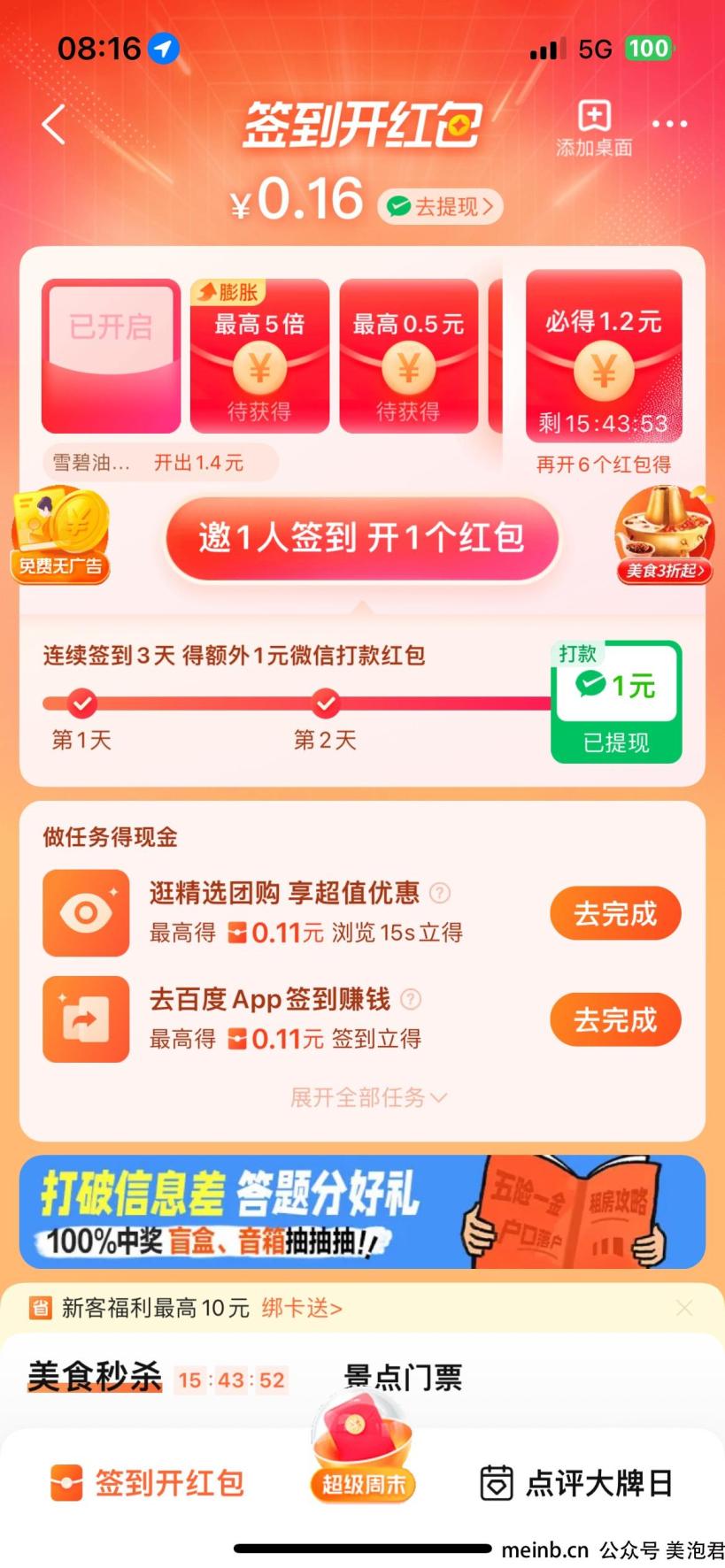Open the 必得1.2元 red packet
Image resolution: width=725 pixels, height=1568 pixels.
(604, 357)
